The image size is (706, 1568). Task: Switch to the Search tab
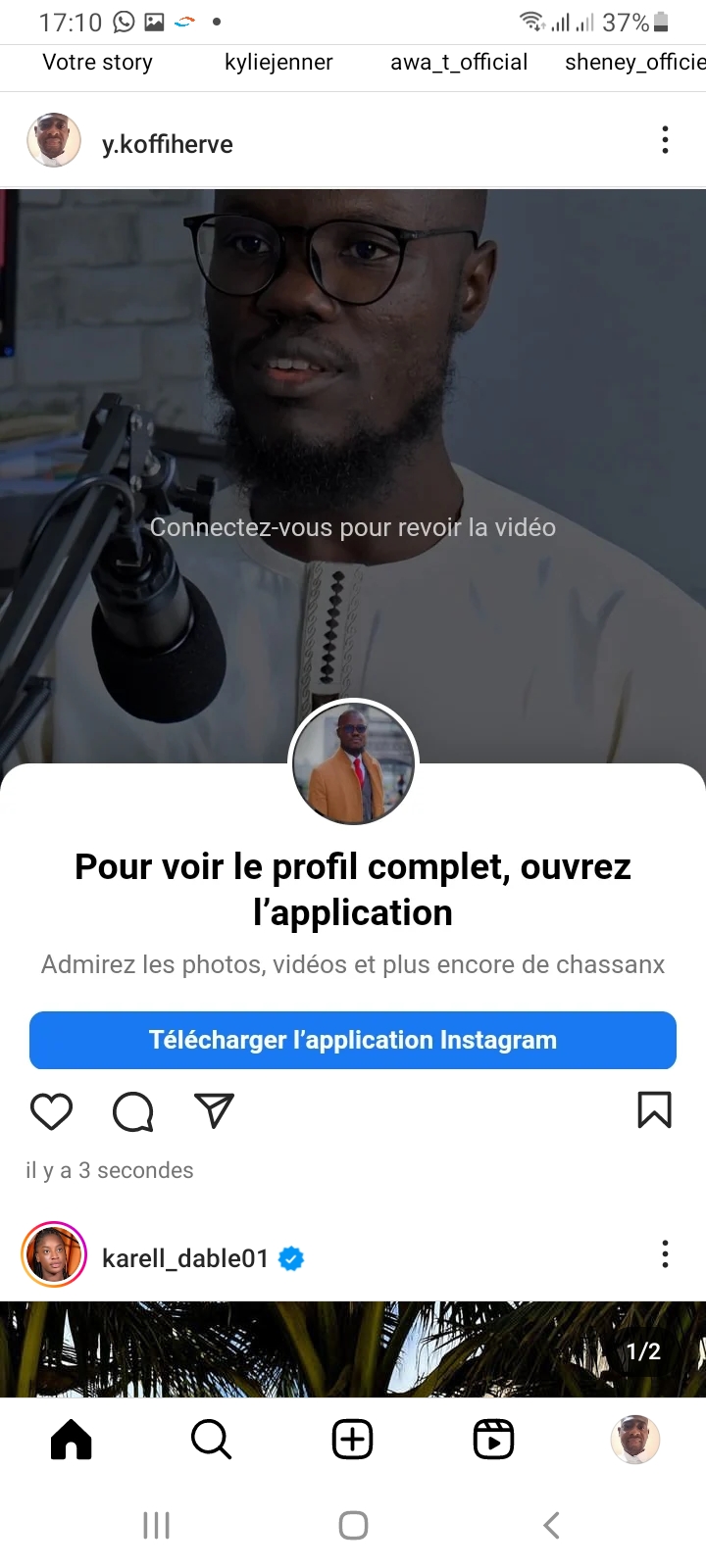tap(211, 1440)
